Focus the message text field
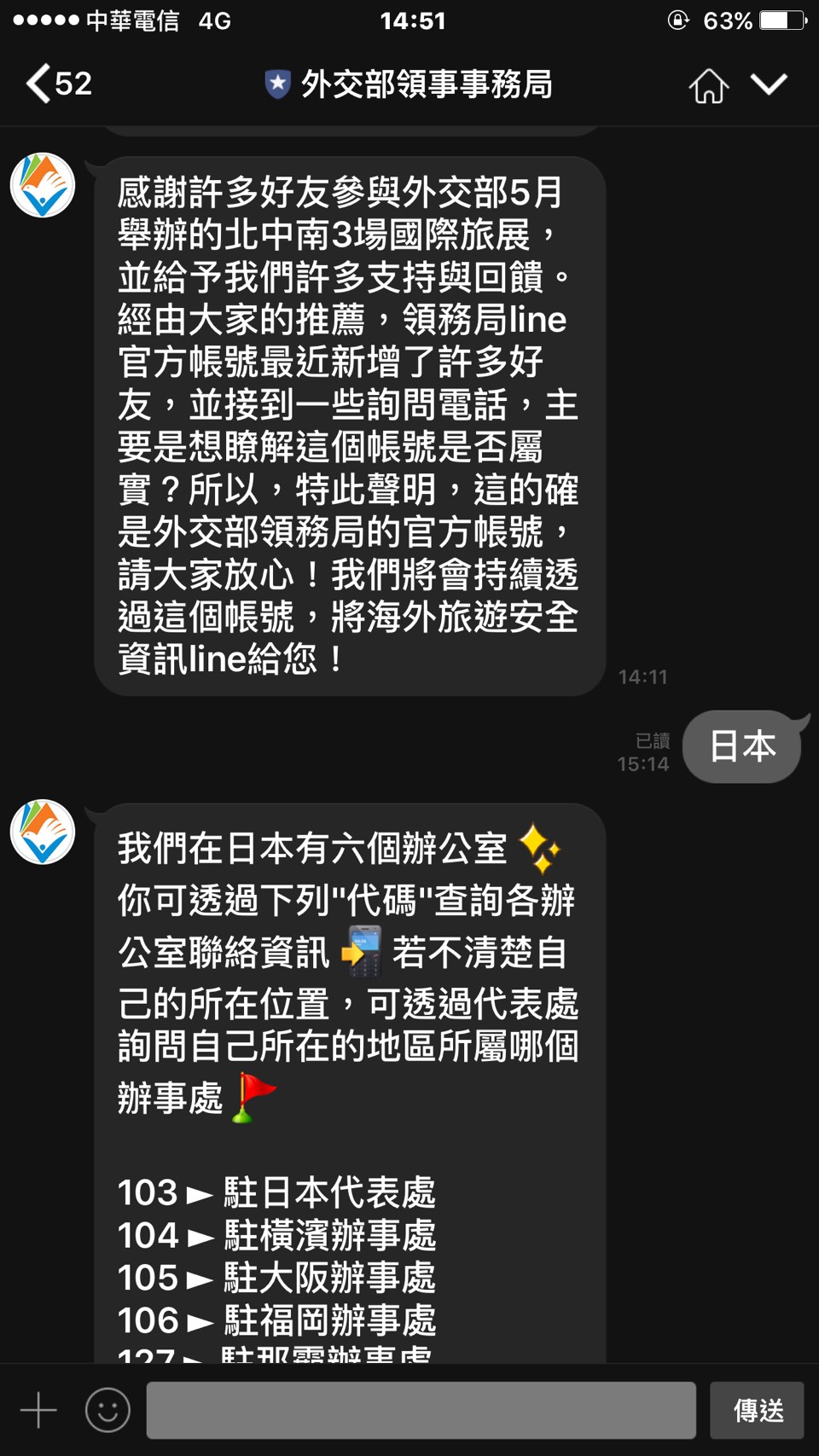Image resolution: width=819 pixels, height=1456 pixels. 421,1410
